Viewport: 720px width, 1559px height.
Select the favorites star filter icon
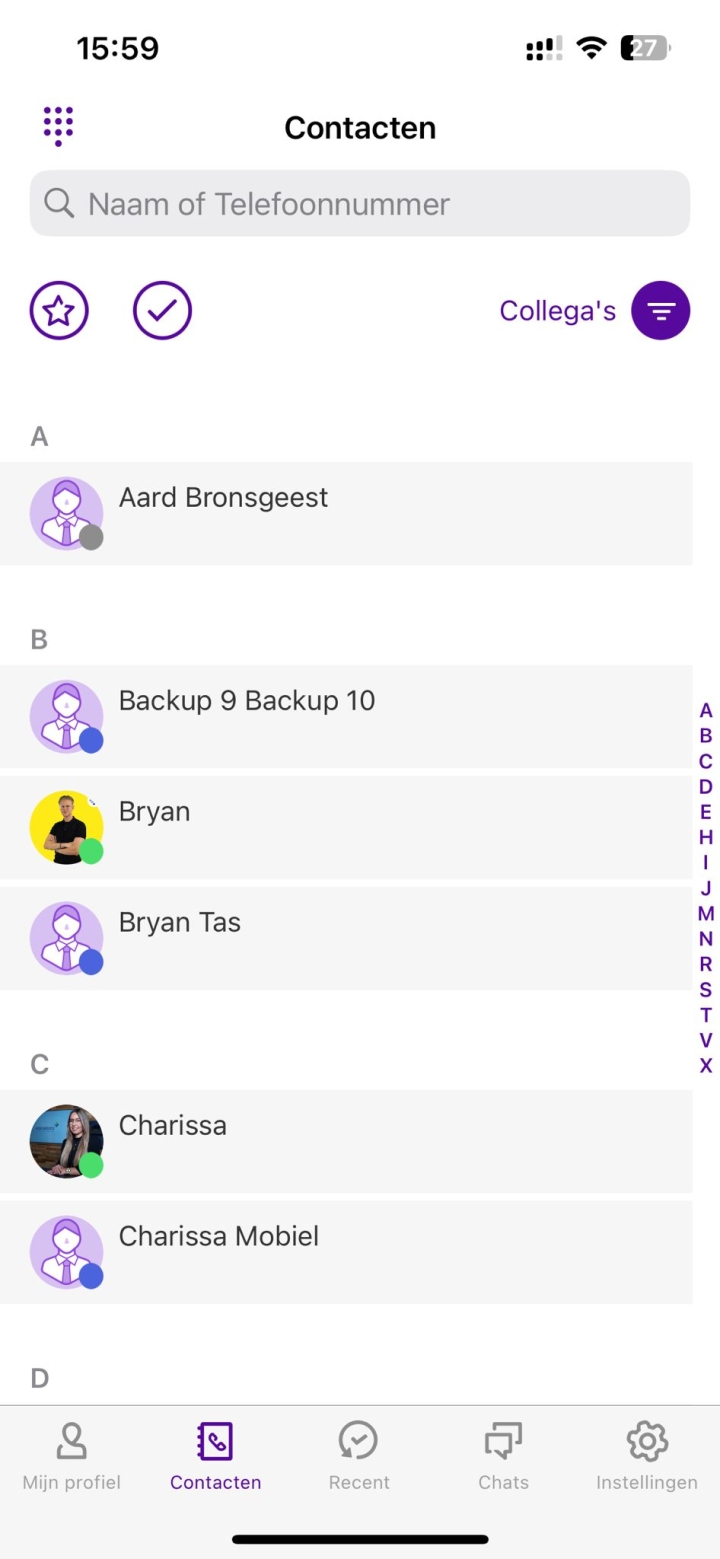(59, 310)
